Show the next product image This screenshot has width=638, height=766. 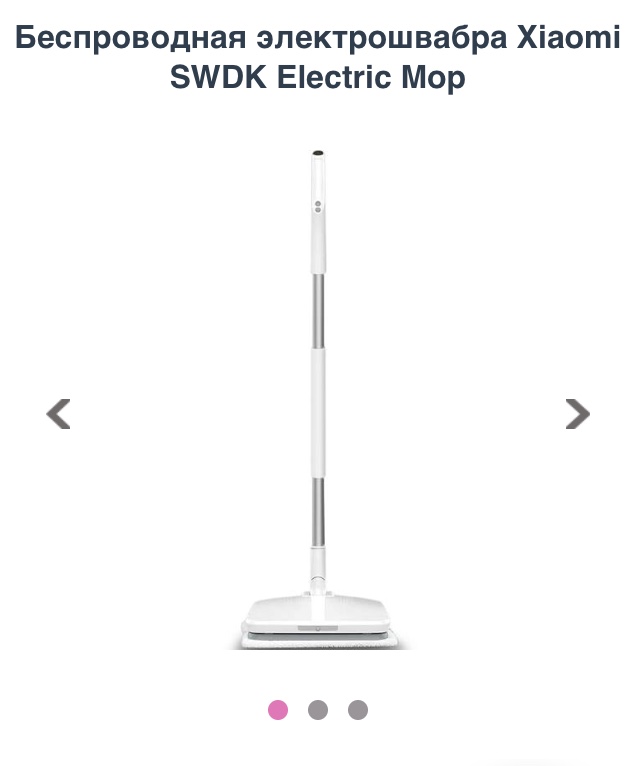pos(577,414)
